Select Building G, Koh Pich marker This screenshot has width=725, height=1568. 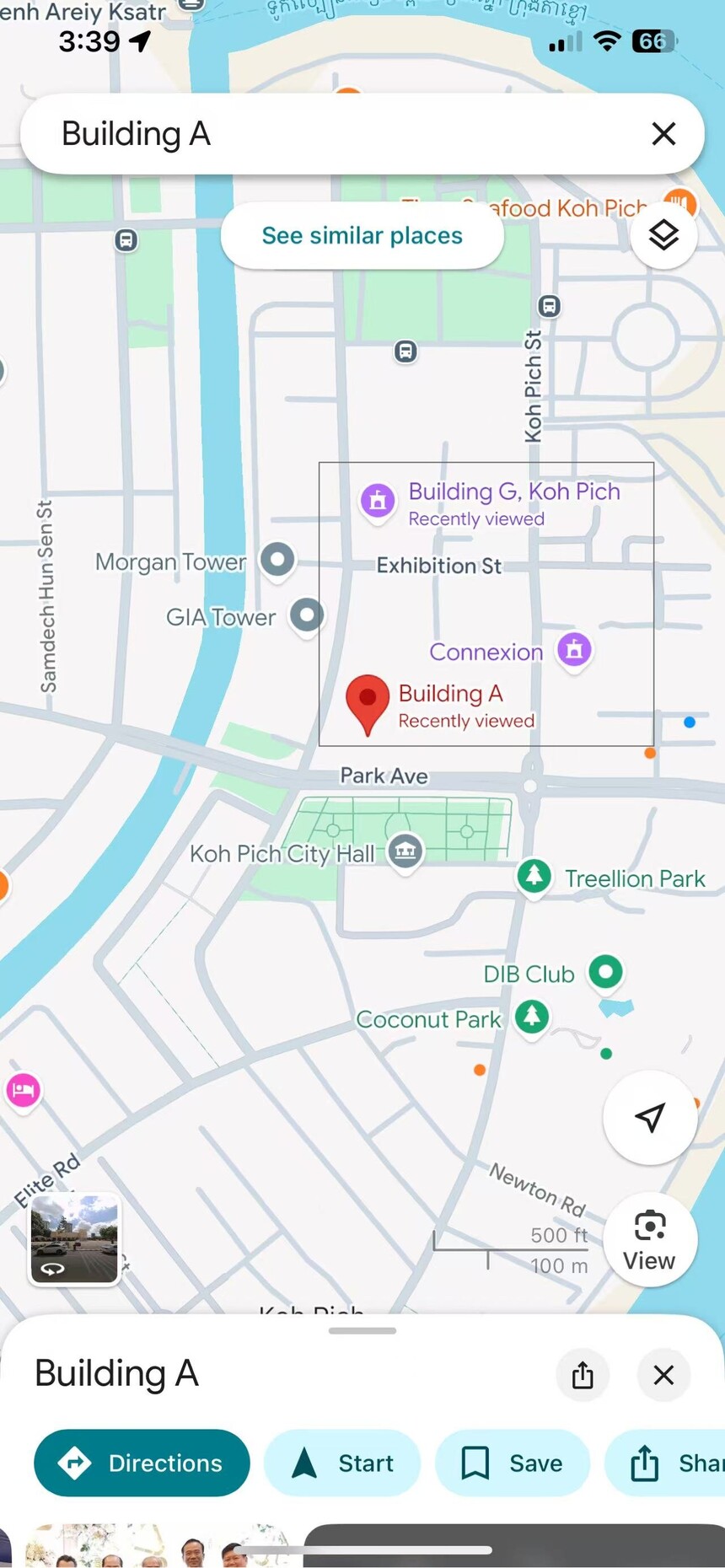click(x=378, y=500)
